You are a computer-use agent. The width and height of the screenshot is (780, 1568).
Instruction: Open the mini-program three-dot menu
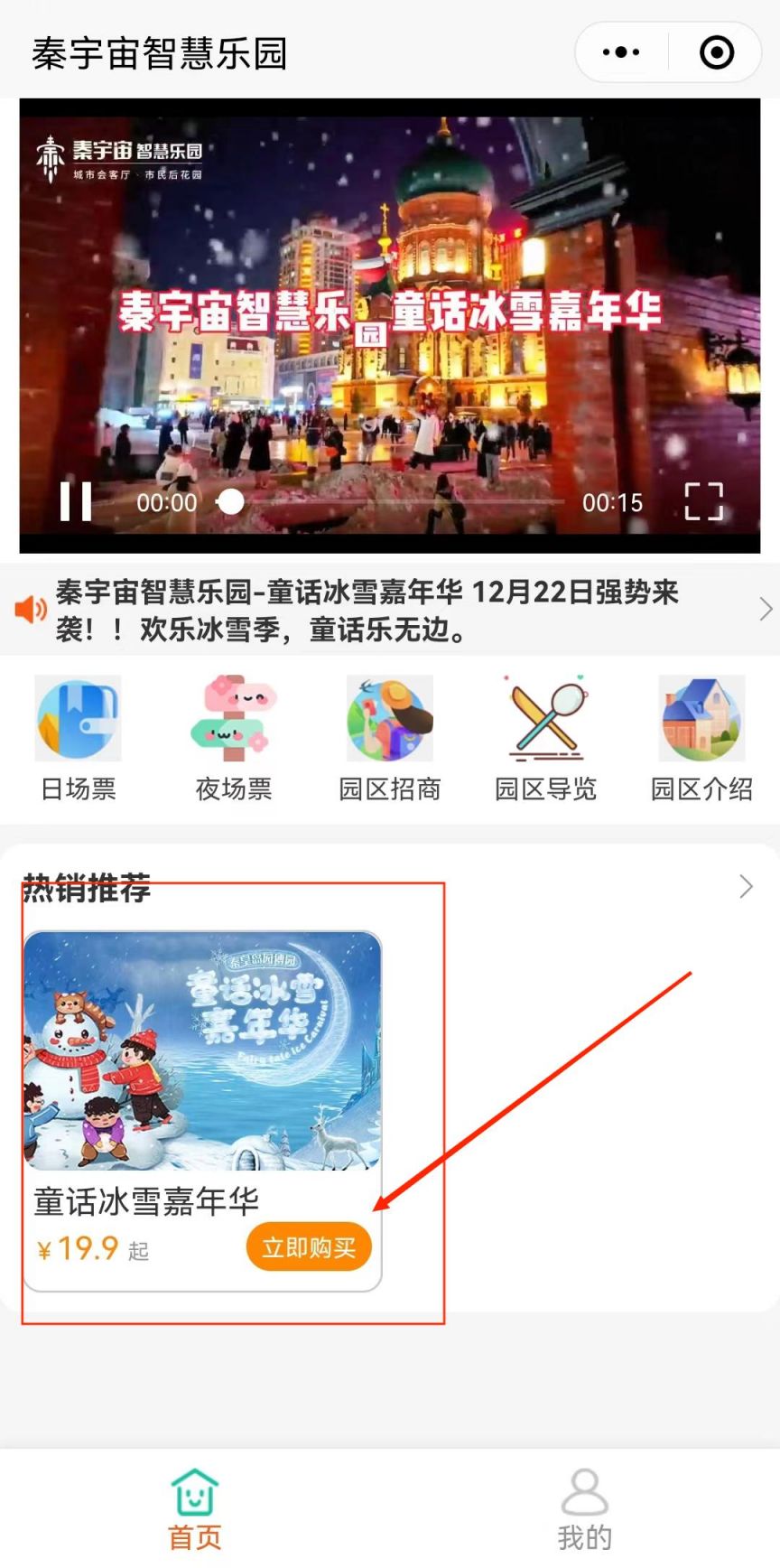point(617,51)
